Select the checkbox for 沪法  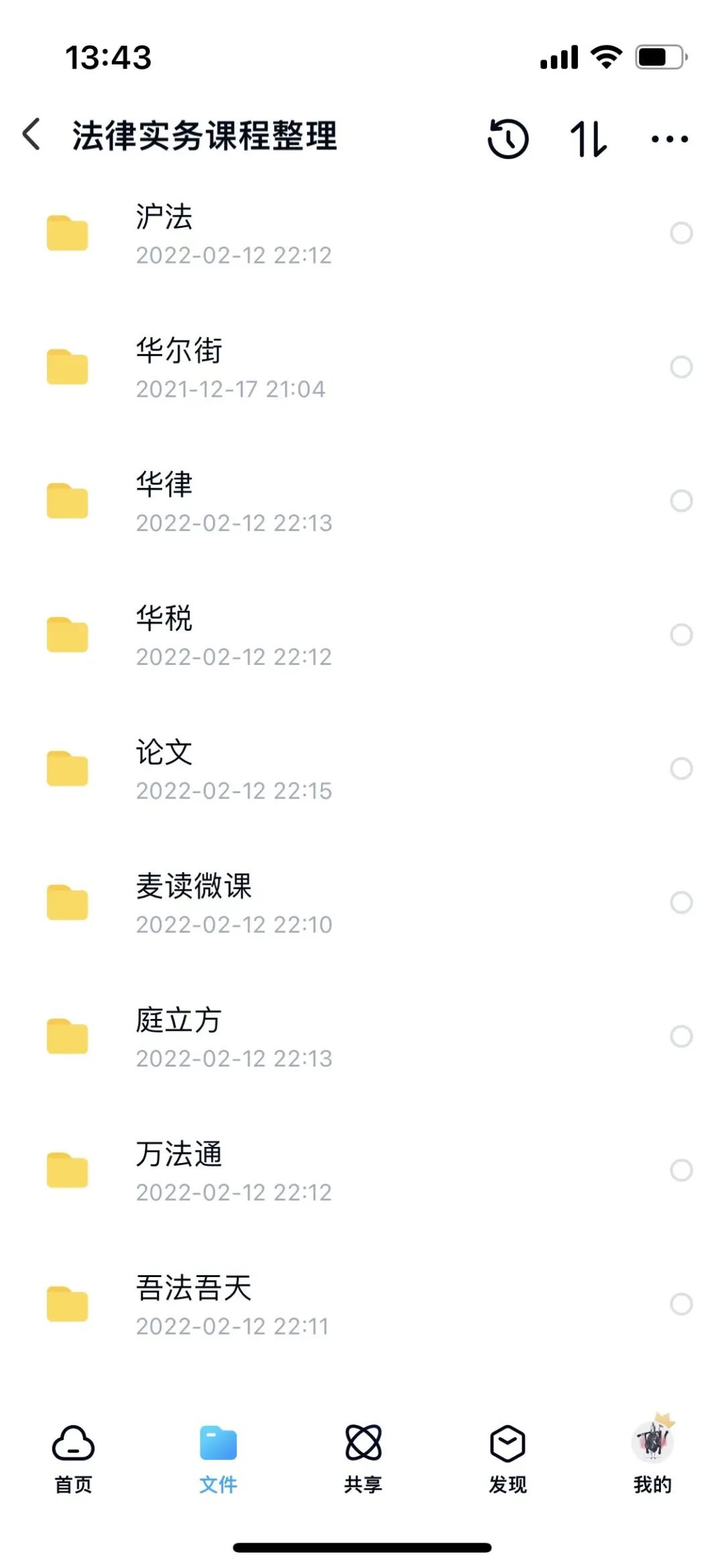(682, 232)
